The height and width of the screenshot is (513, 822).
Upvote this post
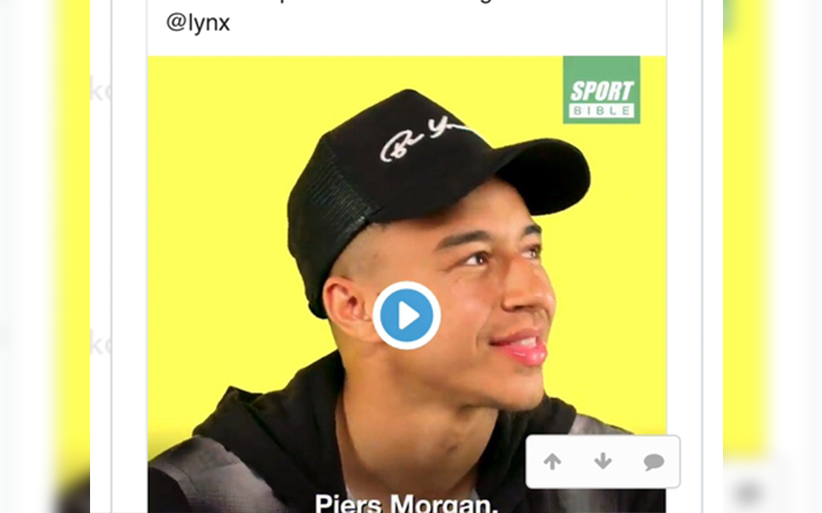coord(552,461)
